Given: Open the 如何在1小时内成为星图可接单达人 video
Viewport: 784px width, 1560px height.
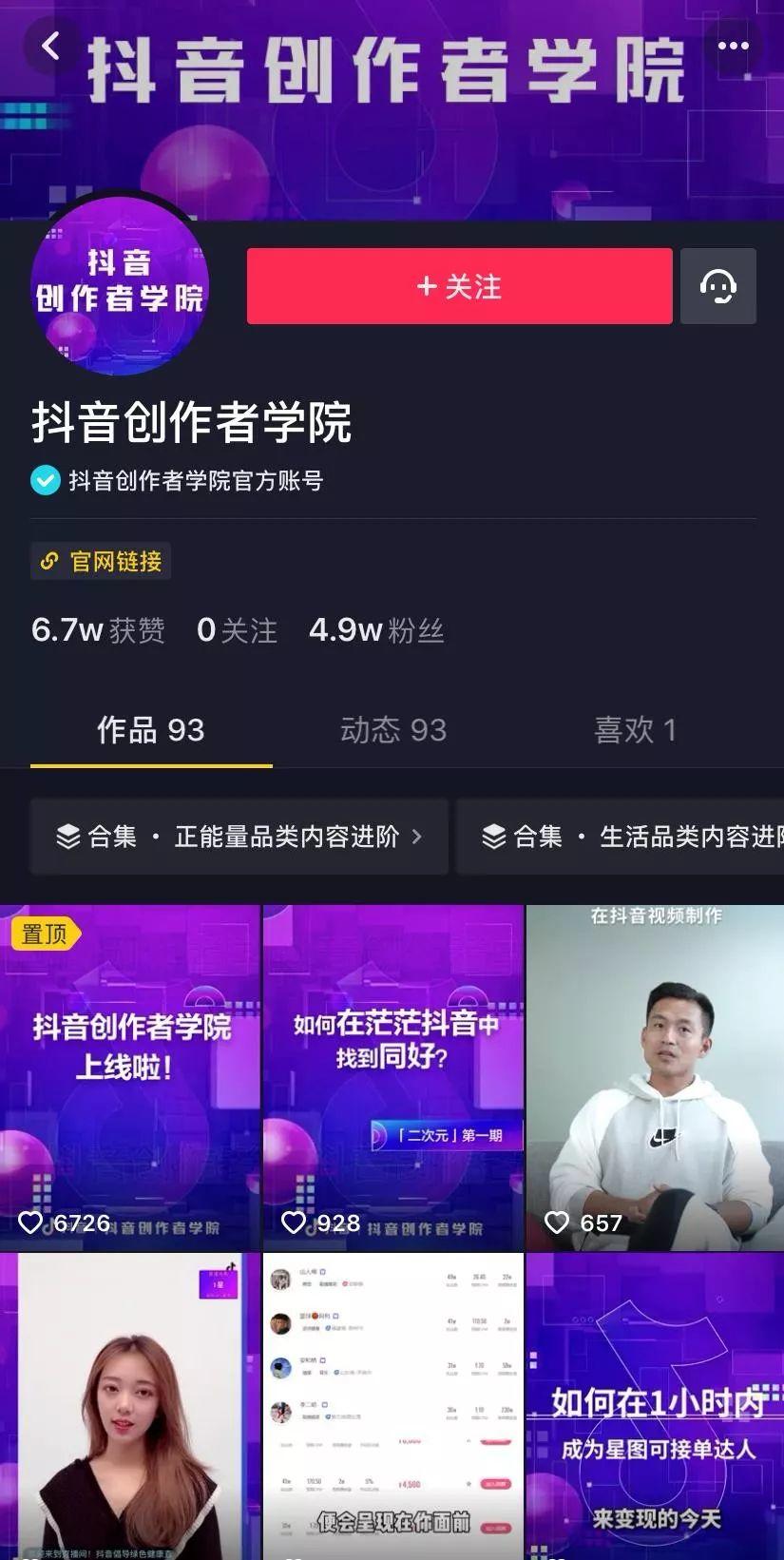Looking at the screenshot, I should pyautogui.click(x=655, y=1407).
